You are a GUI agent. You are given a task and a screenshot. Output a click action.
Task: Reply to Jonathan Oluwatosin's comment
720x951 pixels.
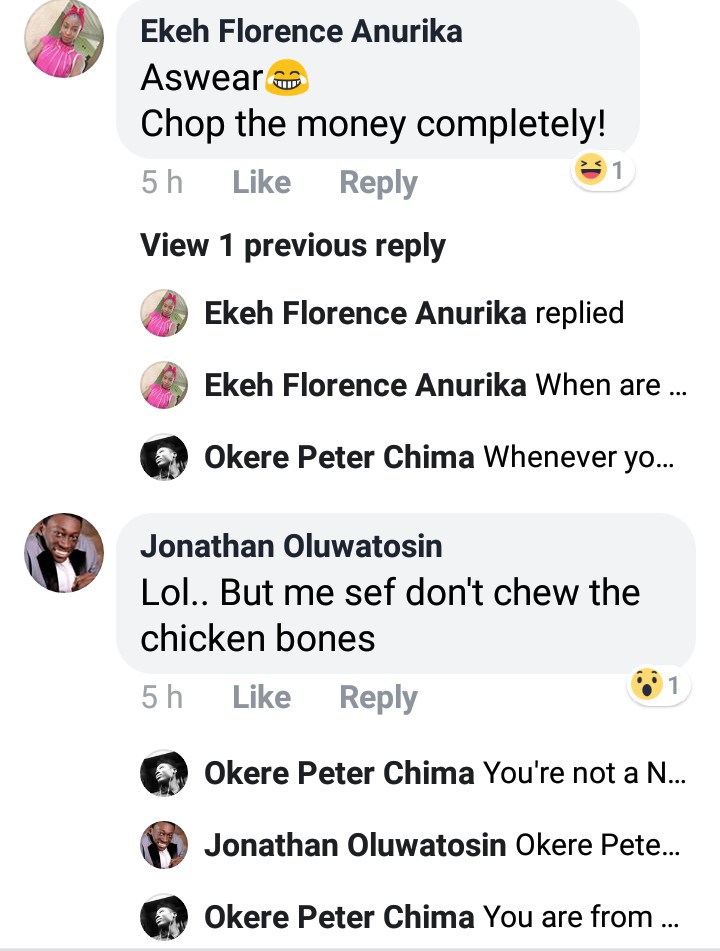pyautogui.click(x=378, y=697)
